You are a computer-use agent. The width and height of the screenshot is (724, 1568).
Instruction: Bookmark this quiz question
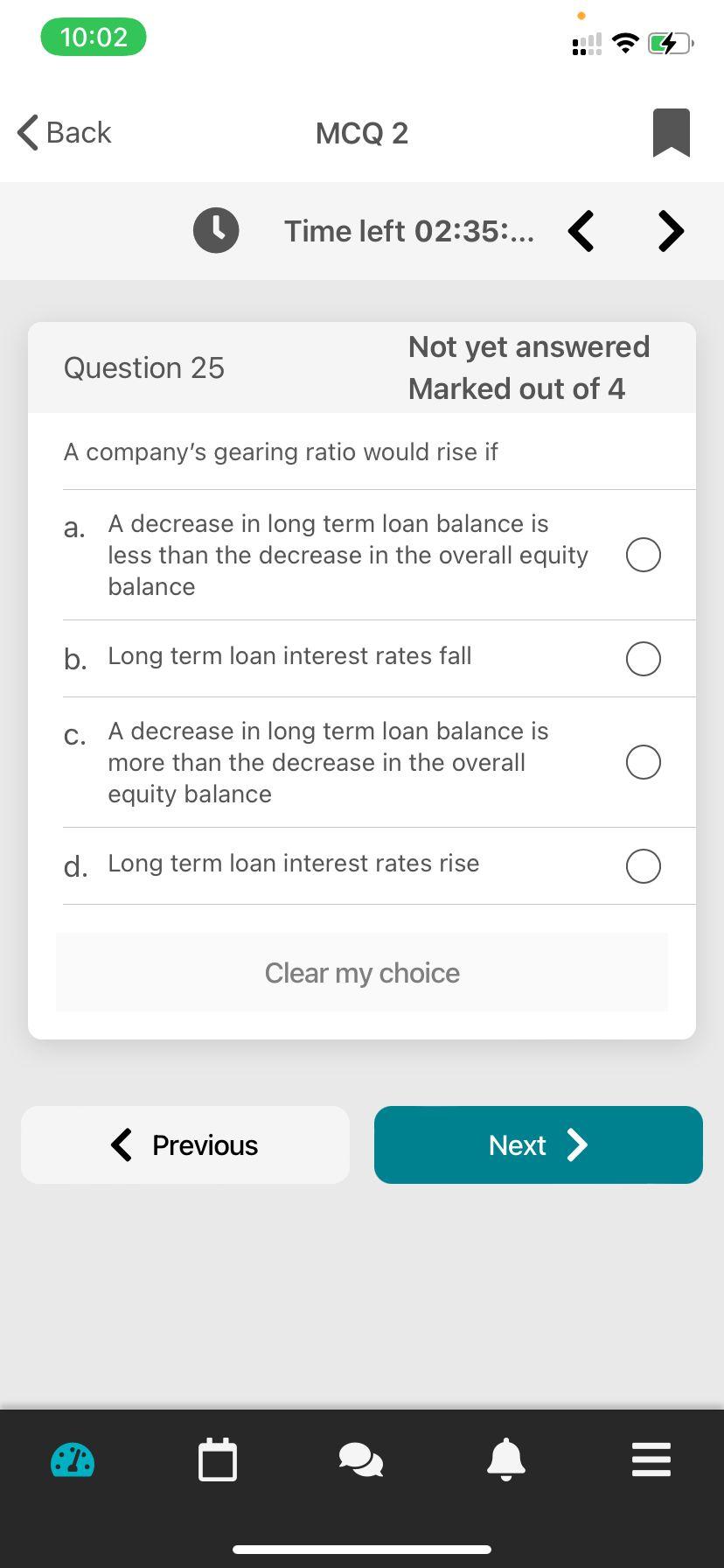[x=671, y=133]
